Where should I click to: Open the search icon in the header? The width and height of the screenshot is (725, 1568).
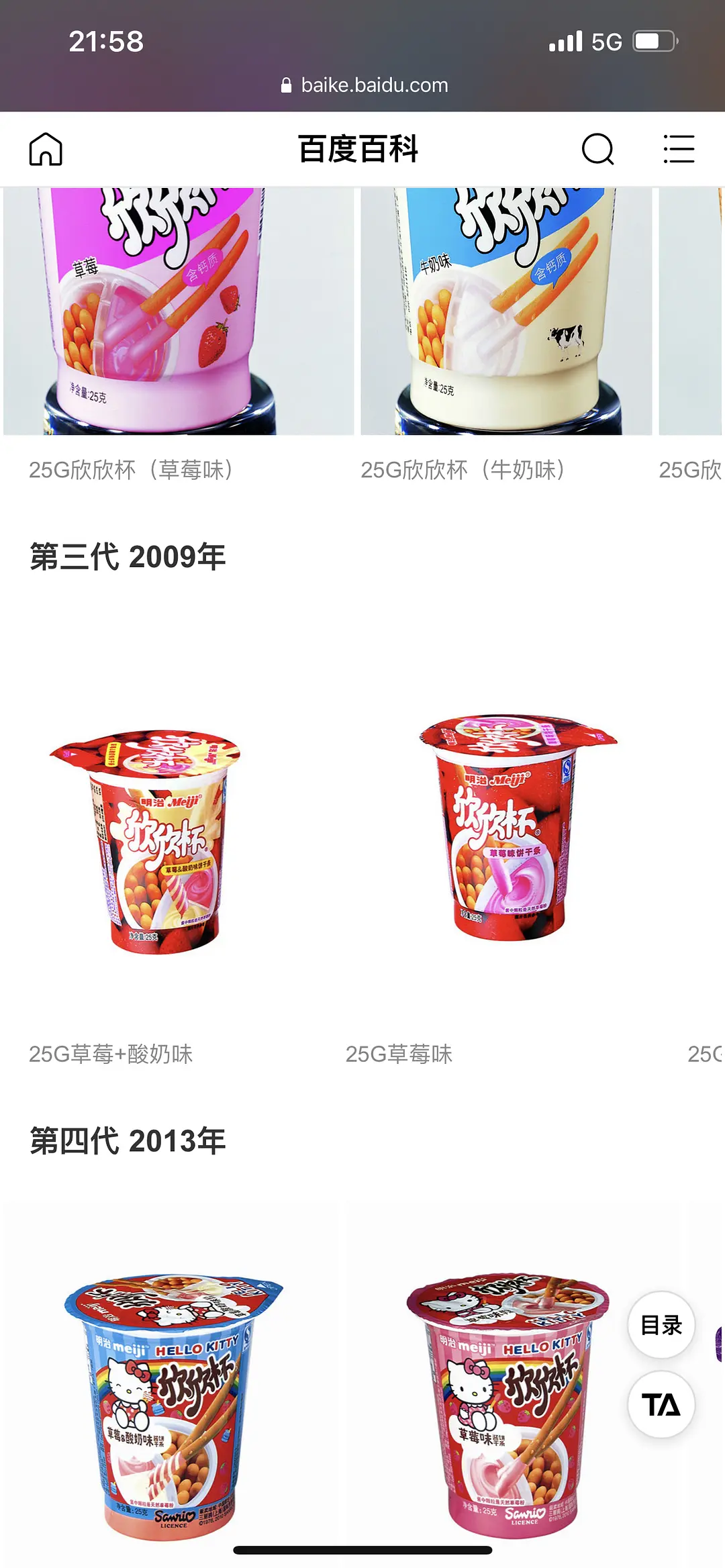[597, 149]
